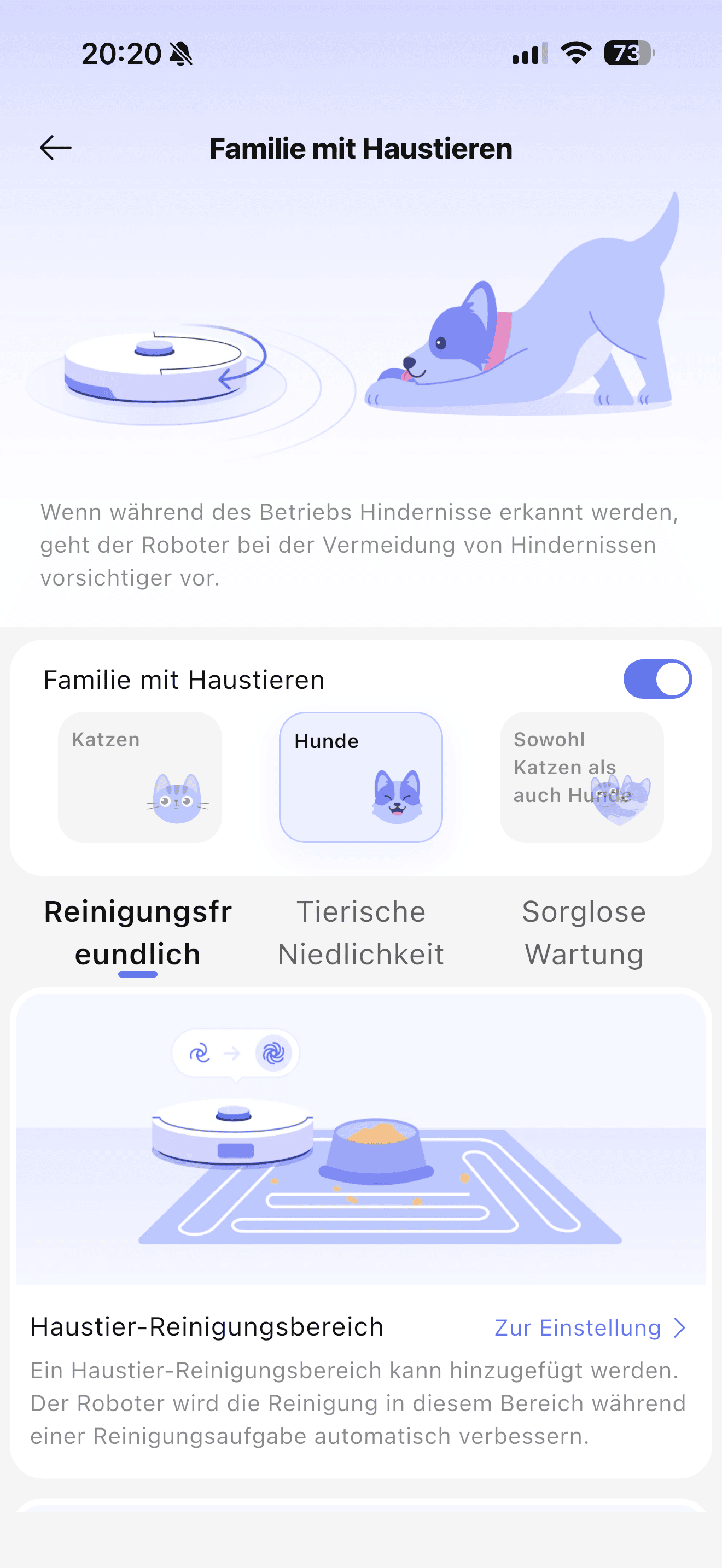Pick Sowohl Katzen als auch Hunde
The width and height of the screenshot is (722, 1568).
(581, 777)
